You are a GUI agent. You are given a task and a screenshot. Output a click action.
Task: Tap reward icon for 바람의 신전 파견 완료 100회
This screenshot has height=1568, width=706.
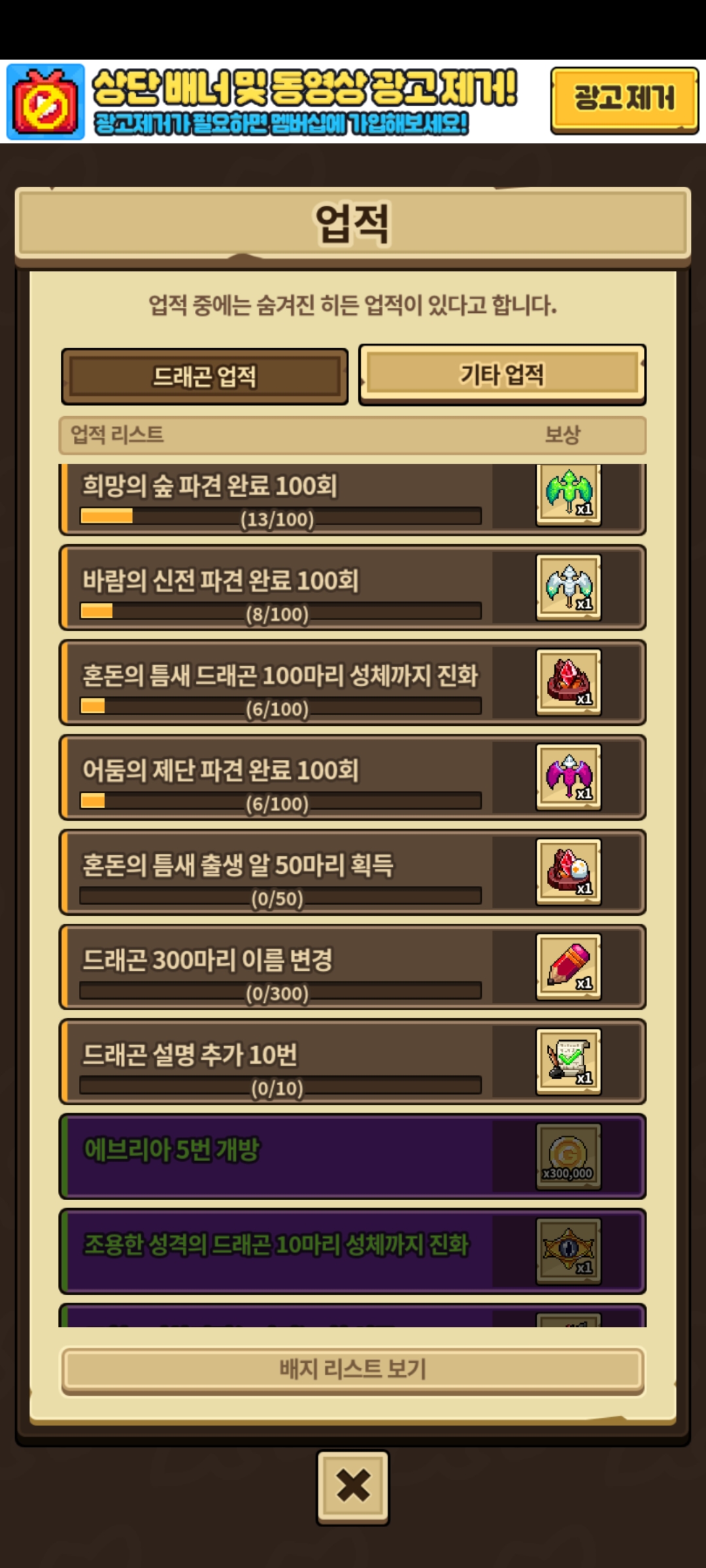coord(569,587)
